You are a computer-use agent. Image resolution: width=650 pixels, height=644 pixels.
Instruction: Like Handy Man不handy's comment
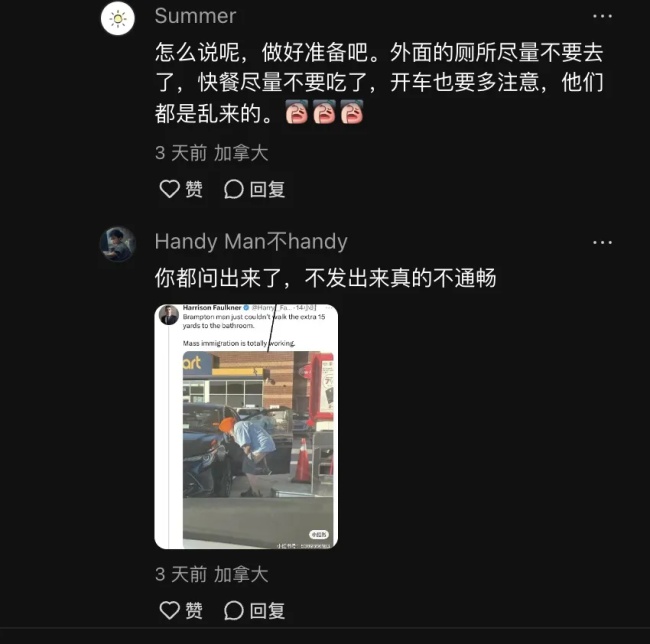[181, 610]
